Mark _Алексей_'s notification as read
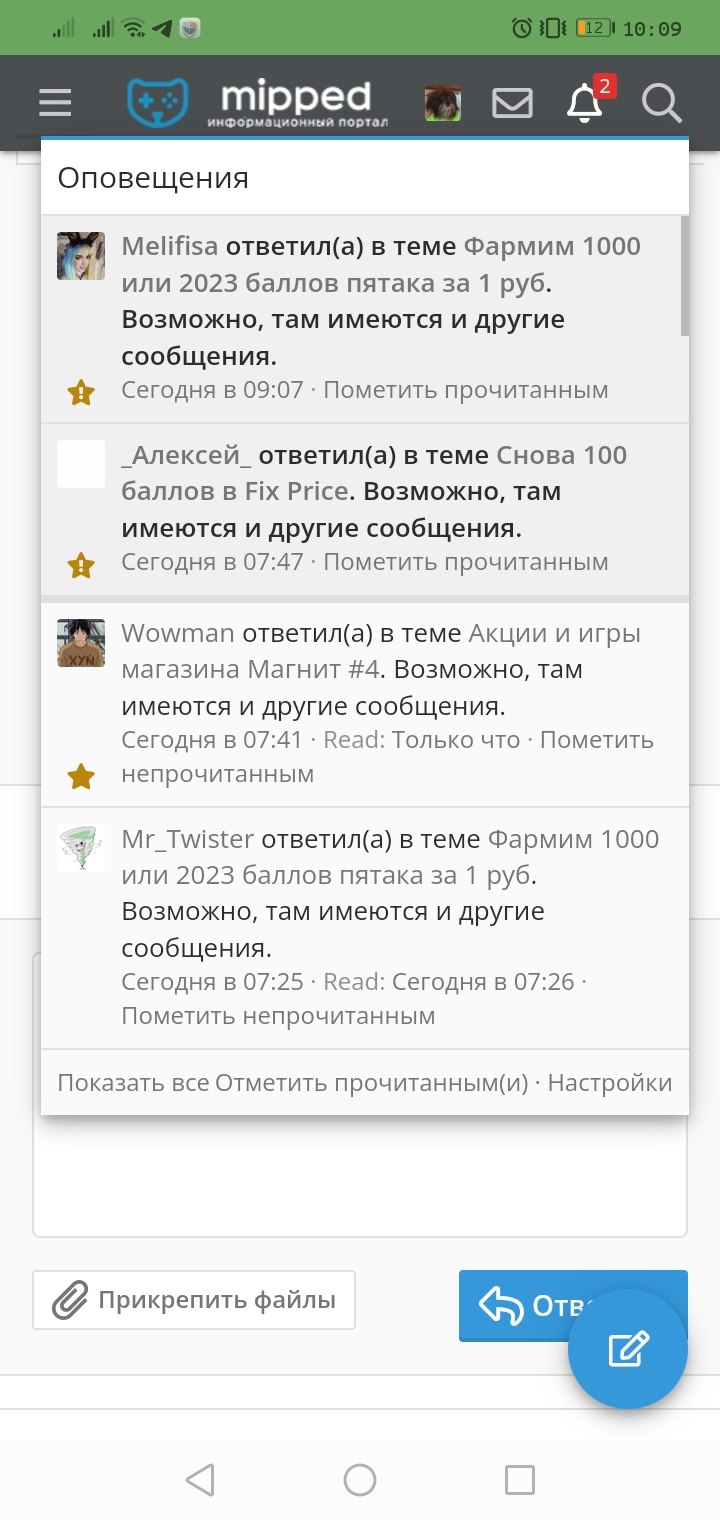The height and width of the screenshot is (1520, 720). [466, 562]
